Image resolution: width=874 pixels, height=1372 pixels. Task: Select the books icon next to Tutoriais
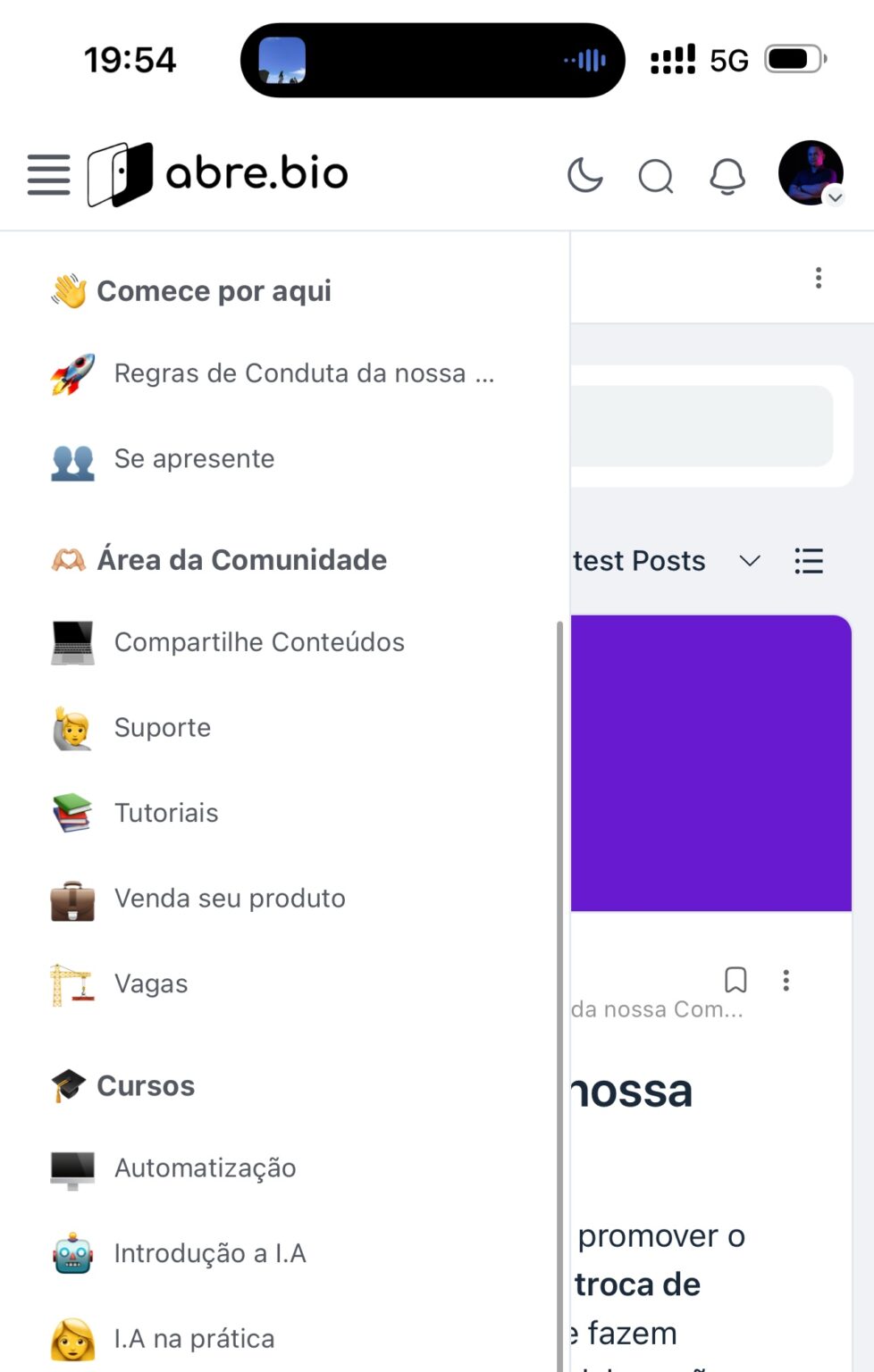click(73, 813)
